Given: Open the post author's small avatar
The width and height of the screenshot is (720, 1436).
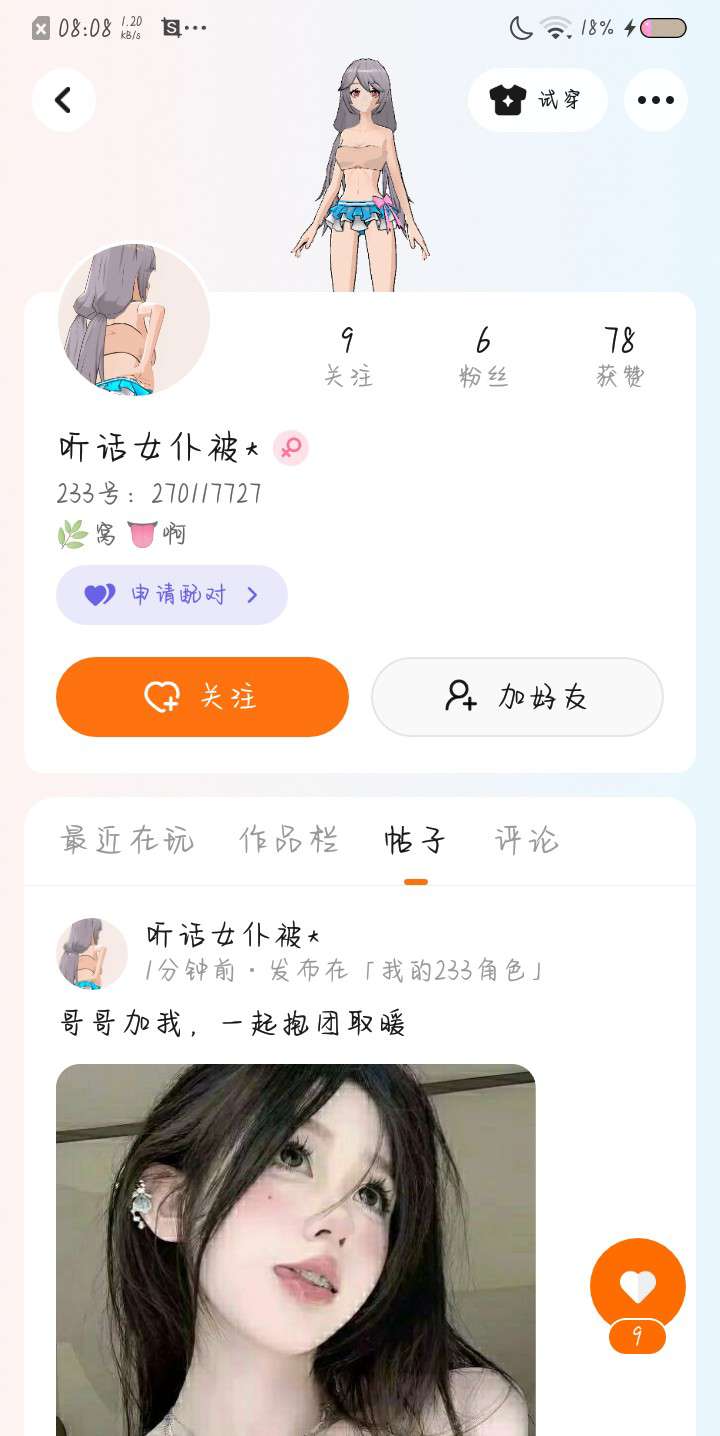Looking at the screenshot, I should tap(92, 953).
